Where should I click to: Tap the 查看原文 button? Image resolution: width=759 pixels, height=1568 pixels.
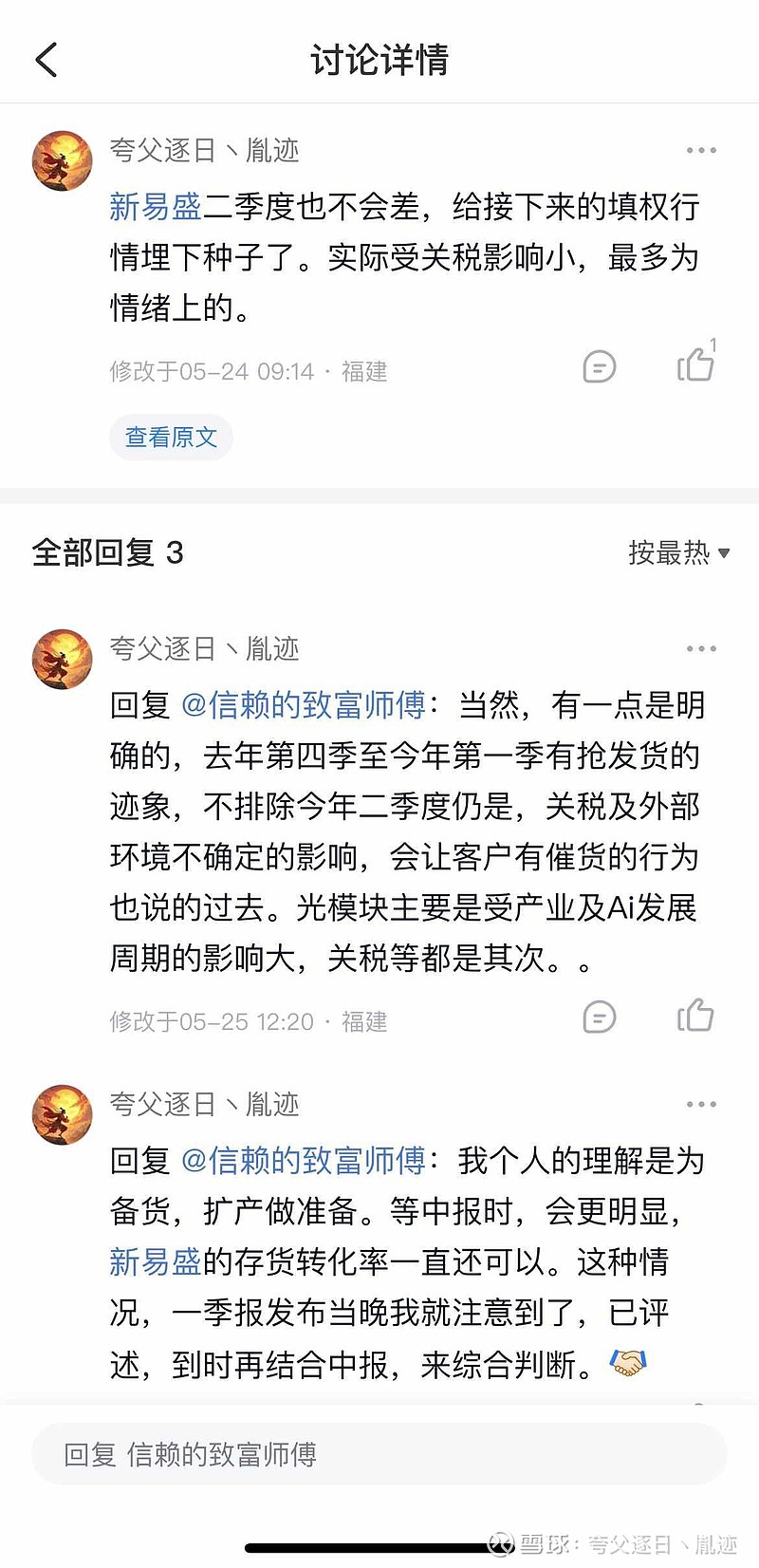click(171, 437)
